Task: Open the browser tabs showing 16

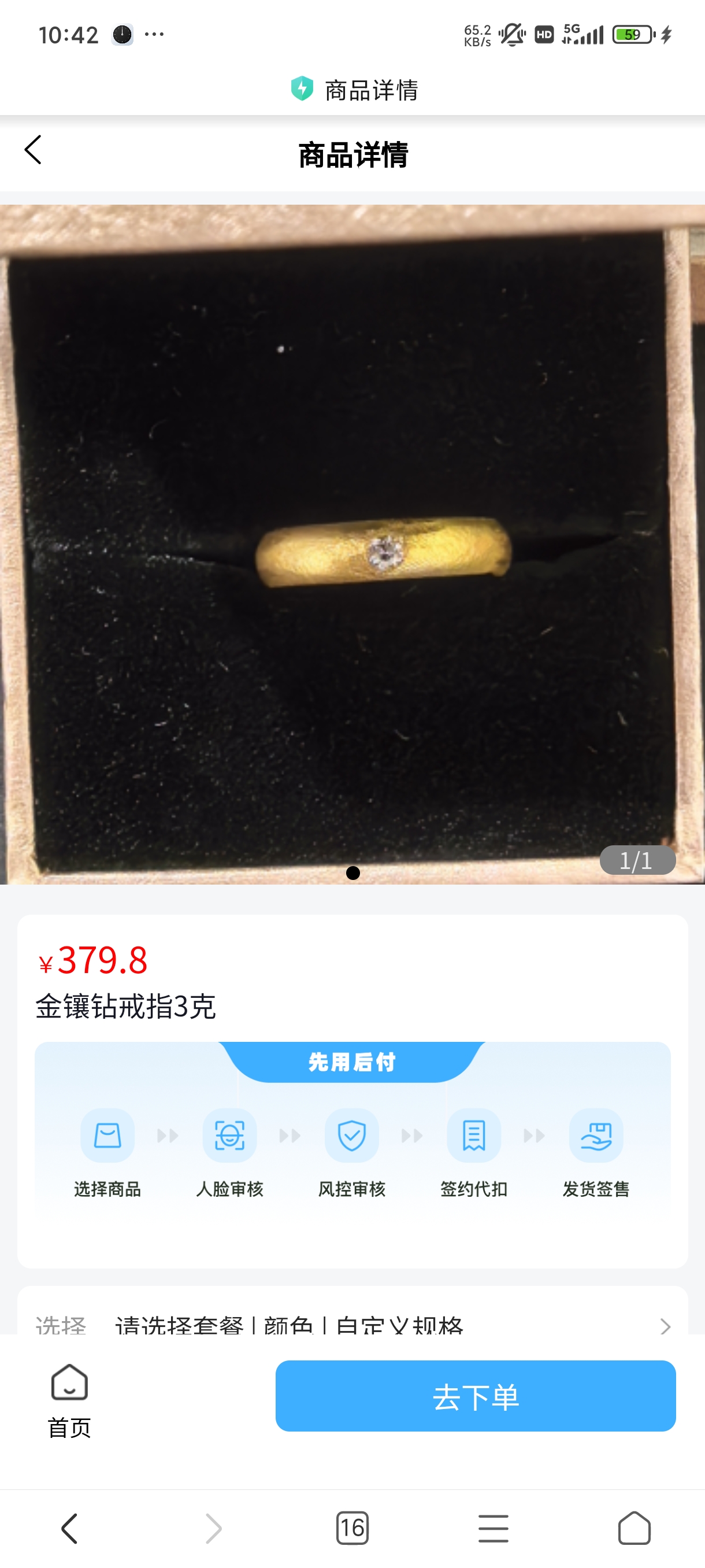Action: click(352, 1528)
